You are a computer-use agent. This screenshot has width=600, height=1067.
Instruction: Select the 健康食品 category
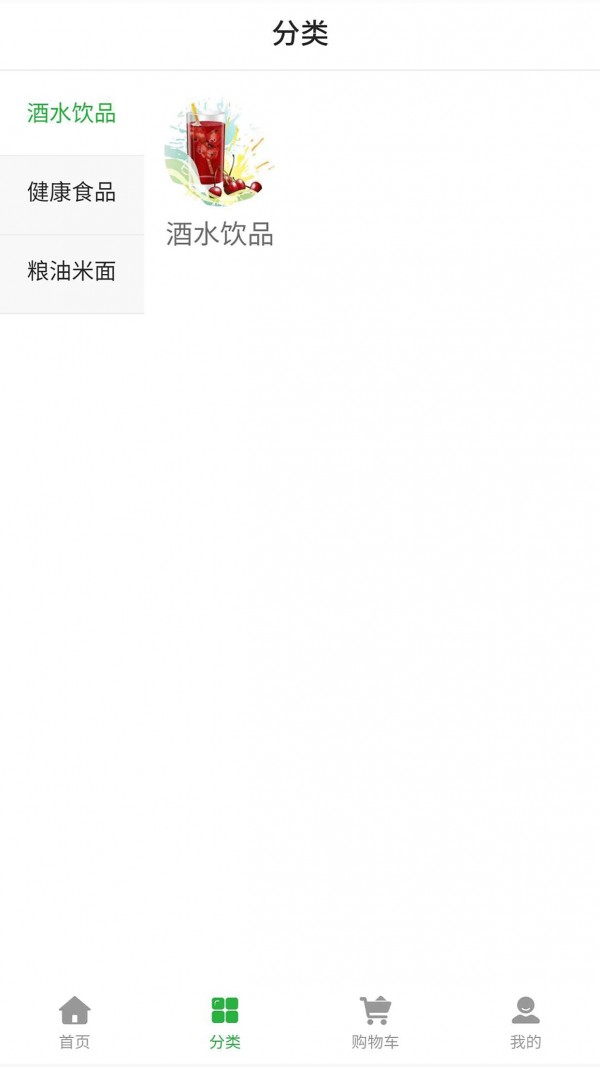[72, 192]
